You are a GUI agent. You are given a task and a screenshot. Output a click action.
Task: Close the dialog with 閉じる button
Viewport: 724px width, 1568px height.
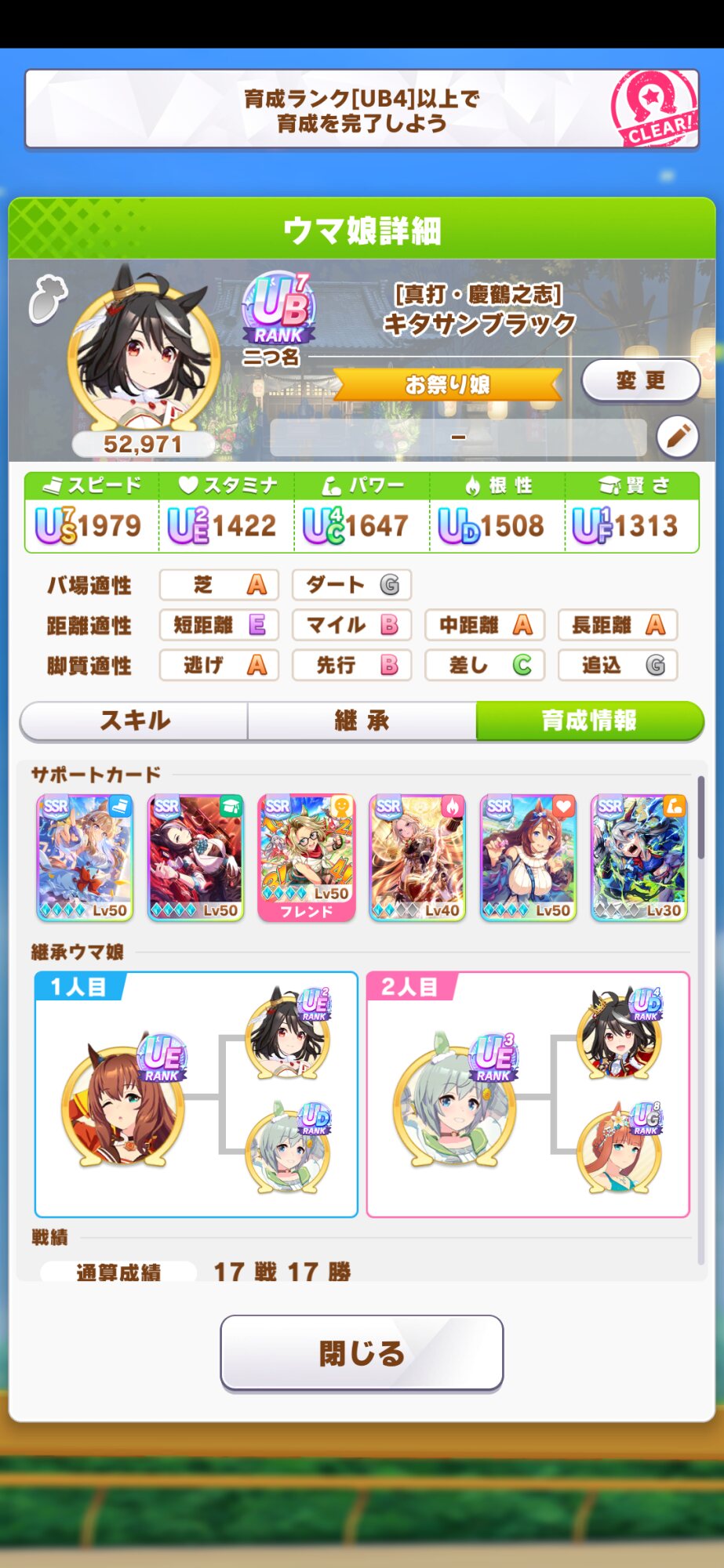coord(362,1352)
